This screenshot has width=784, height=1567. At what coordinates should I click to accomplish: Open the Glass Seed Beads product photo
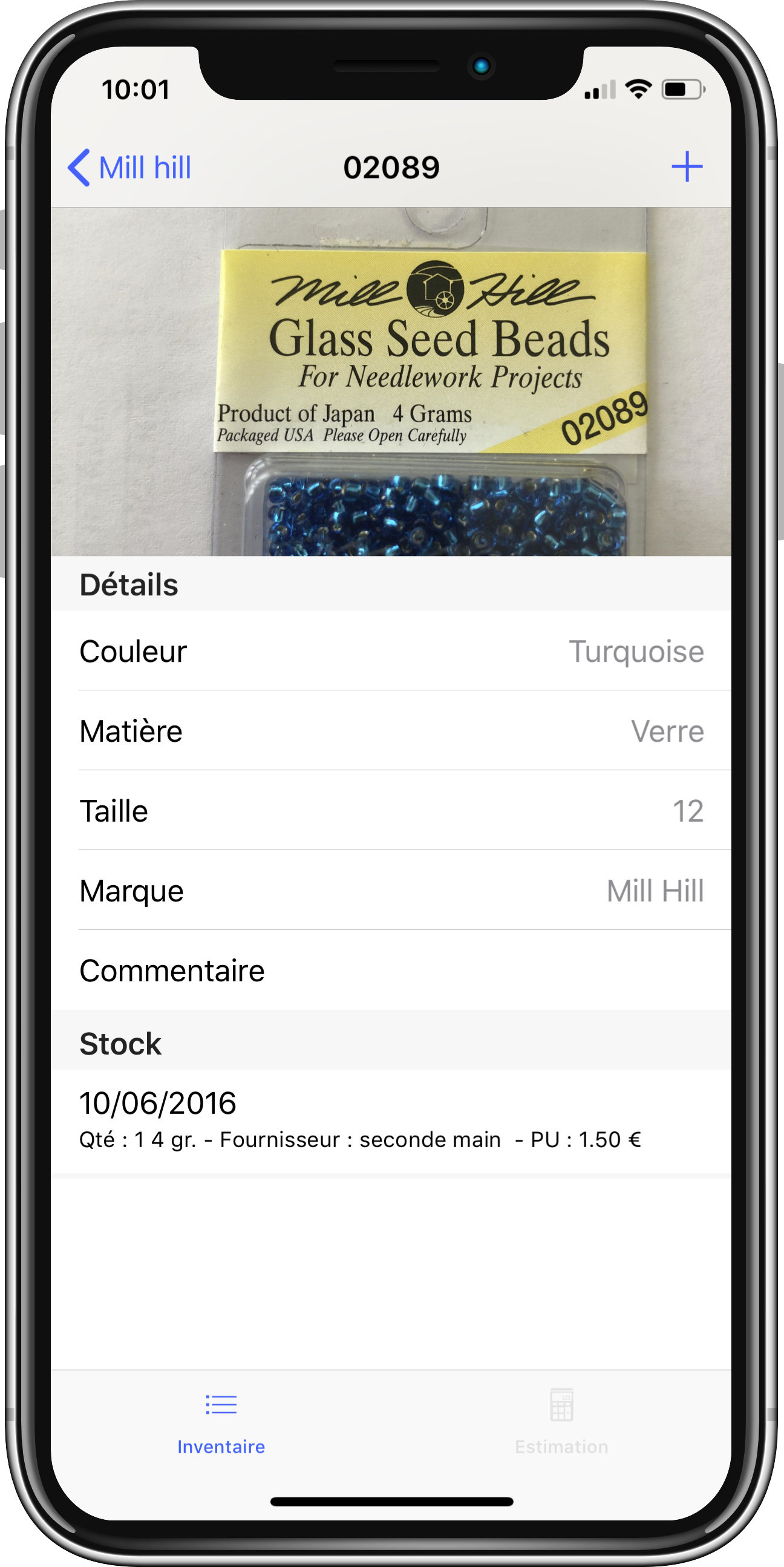pos(391,381)
